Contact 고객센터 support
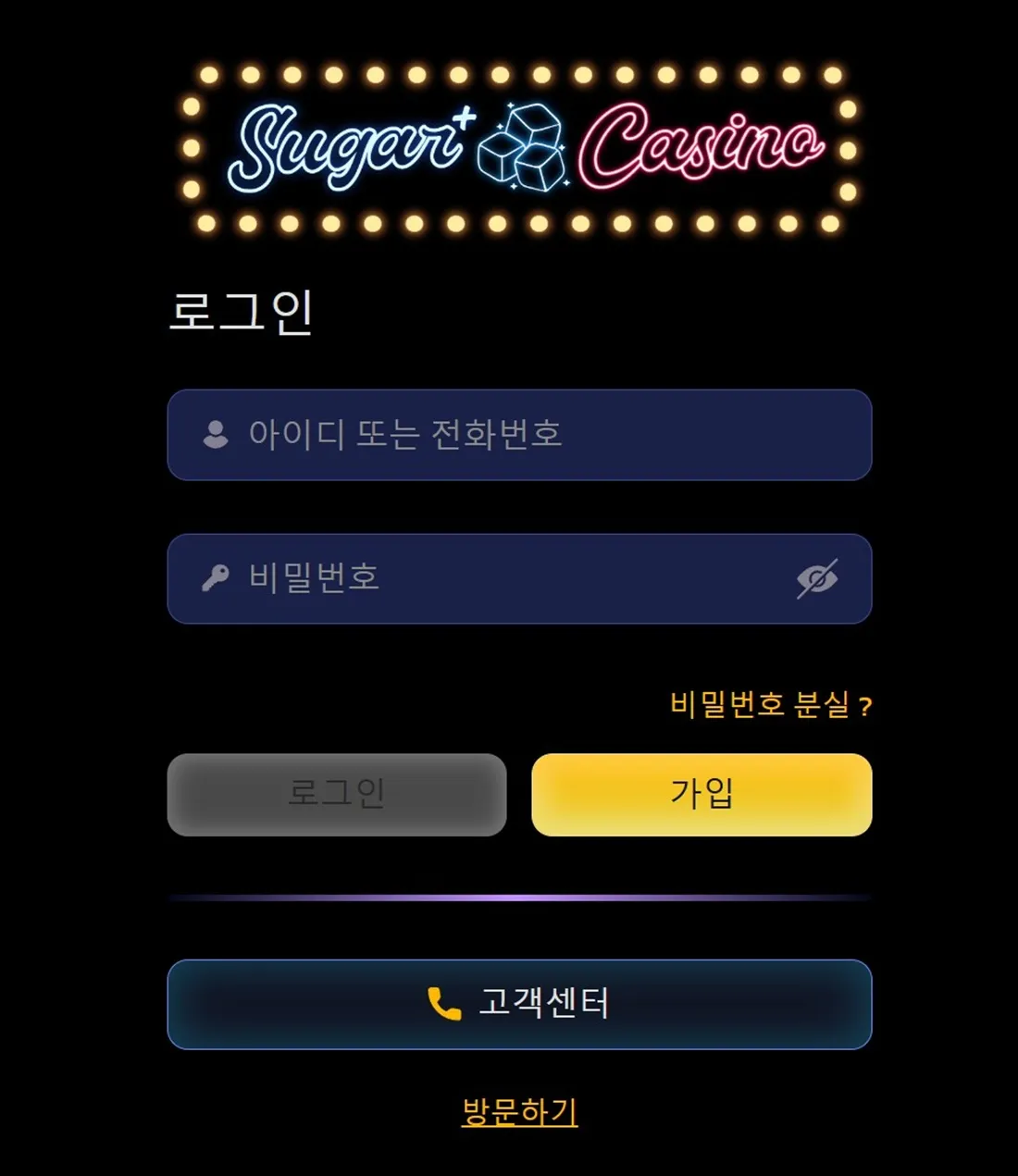Image resolution: width=1018 pixels, height=1176 pixels. tap(519, 1004)
